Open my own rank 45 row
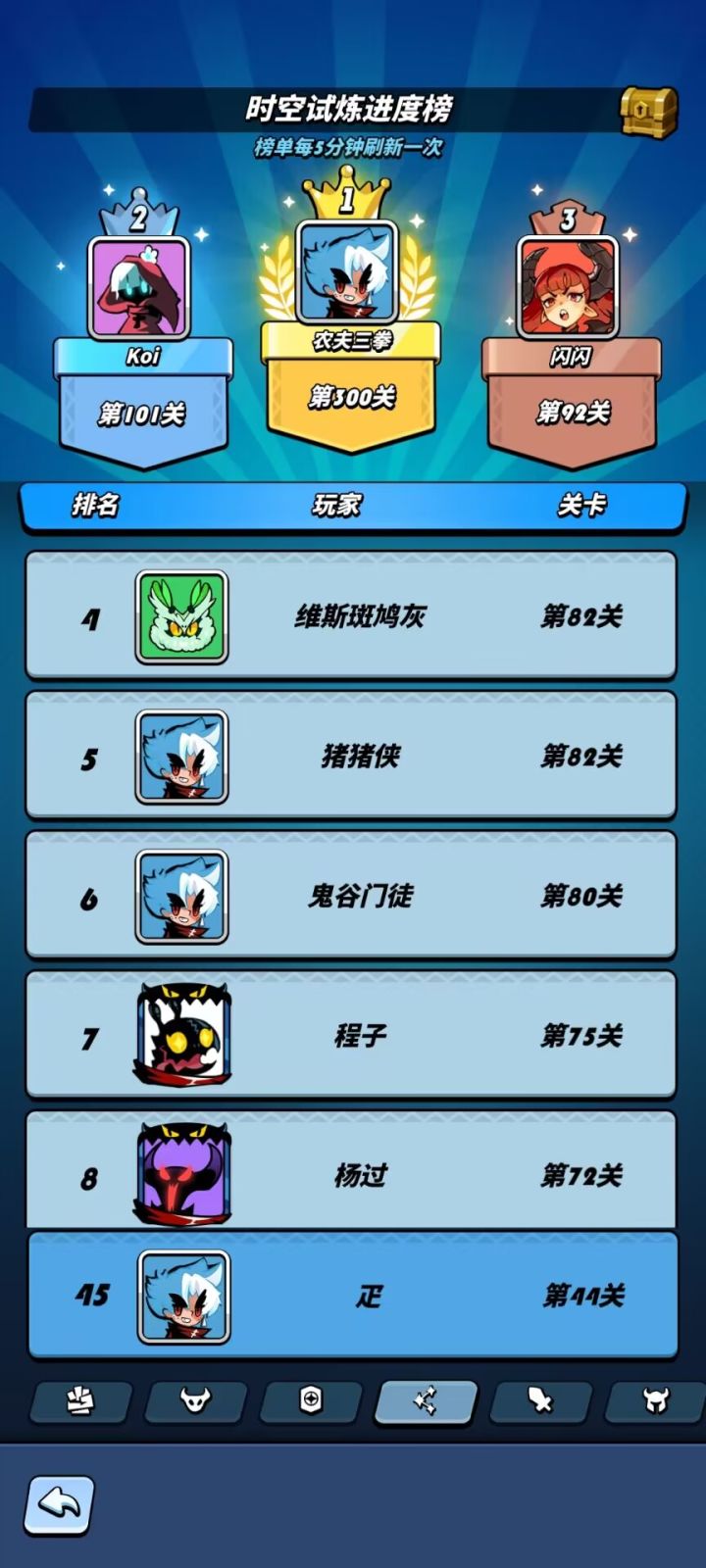The width and height of the screenshot is (706, 1568). coord(351,1296)
